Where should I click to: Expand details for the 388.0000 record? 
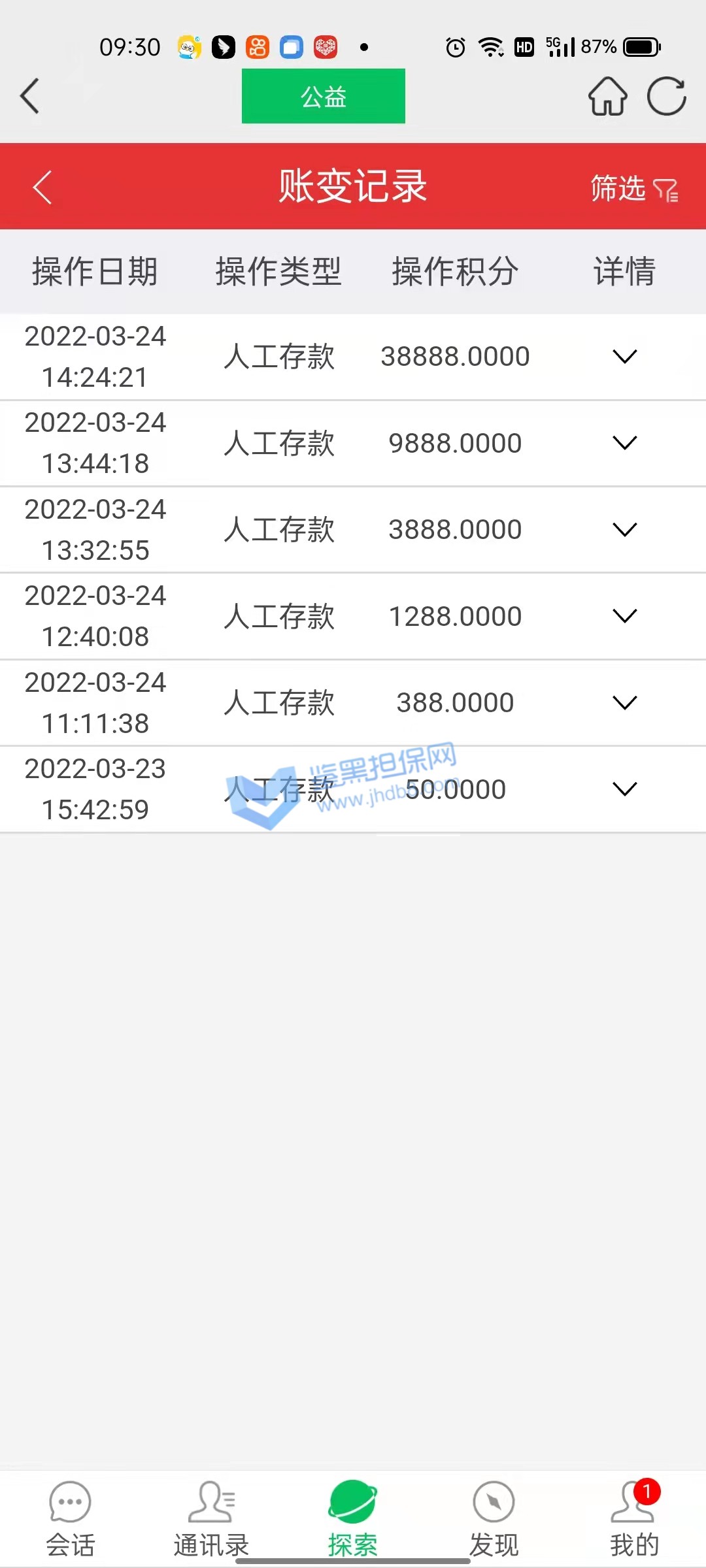tap(624, 702)
